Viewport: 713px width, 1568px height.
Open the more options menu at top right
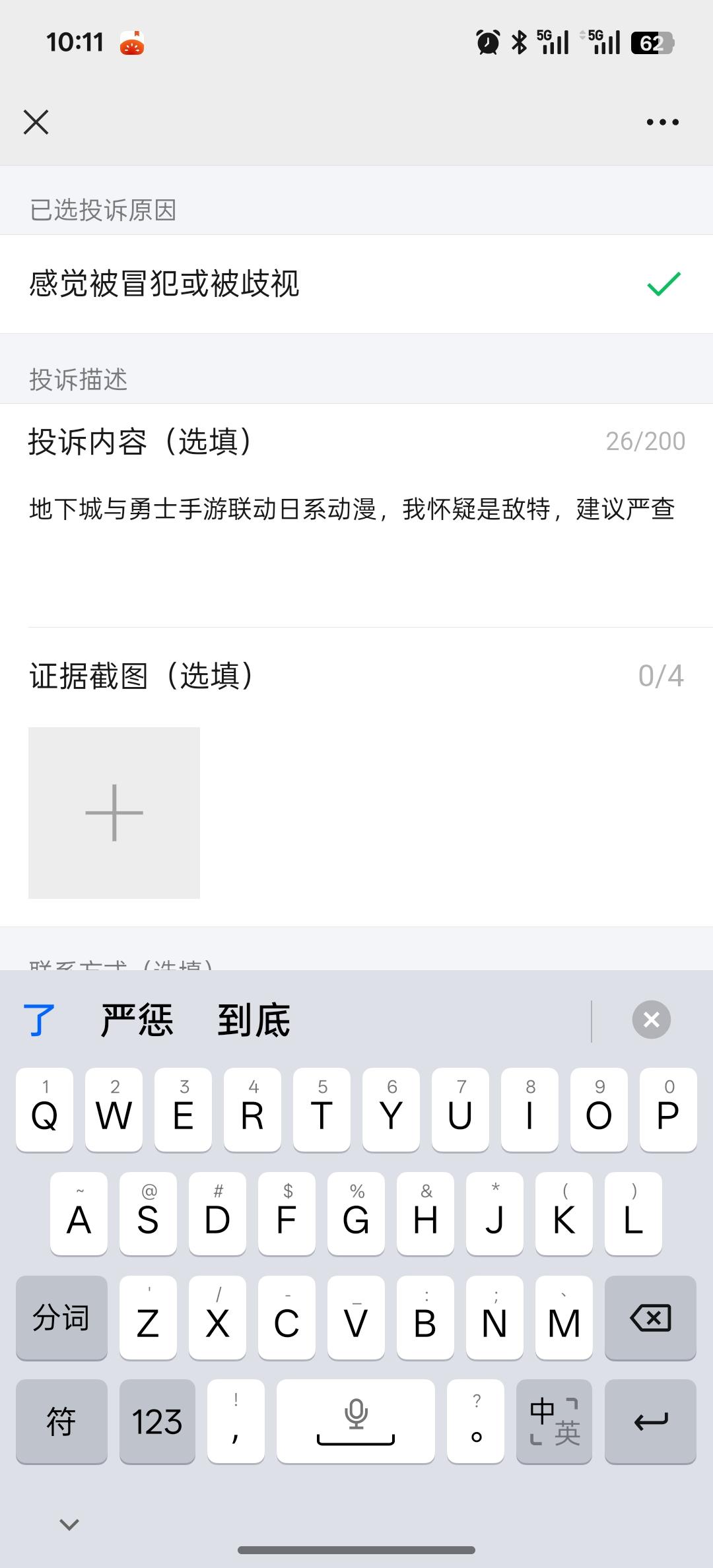[x=661, y=121]
